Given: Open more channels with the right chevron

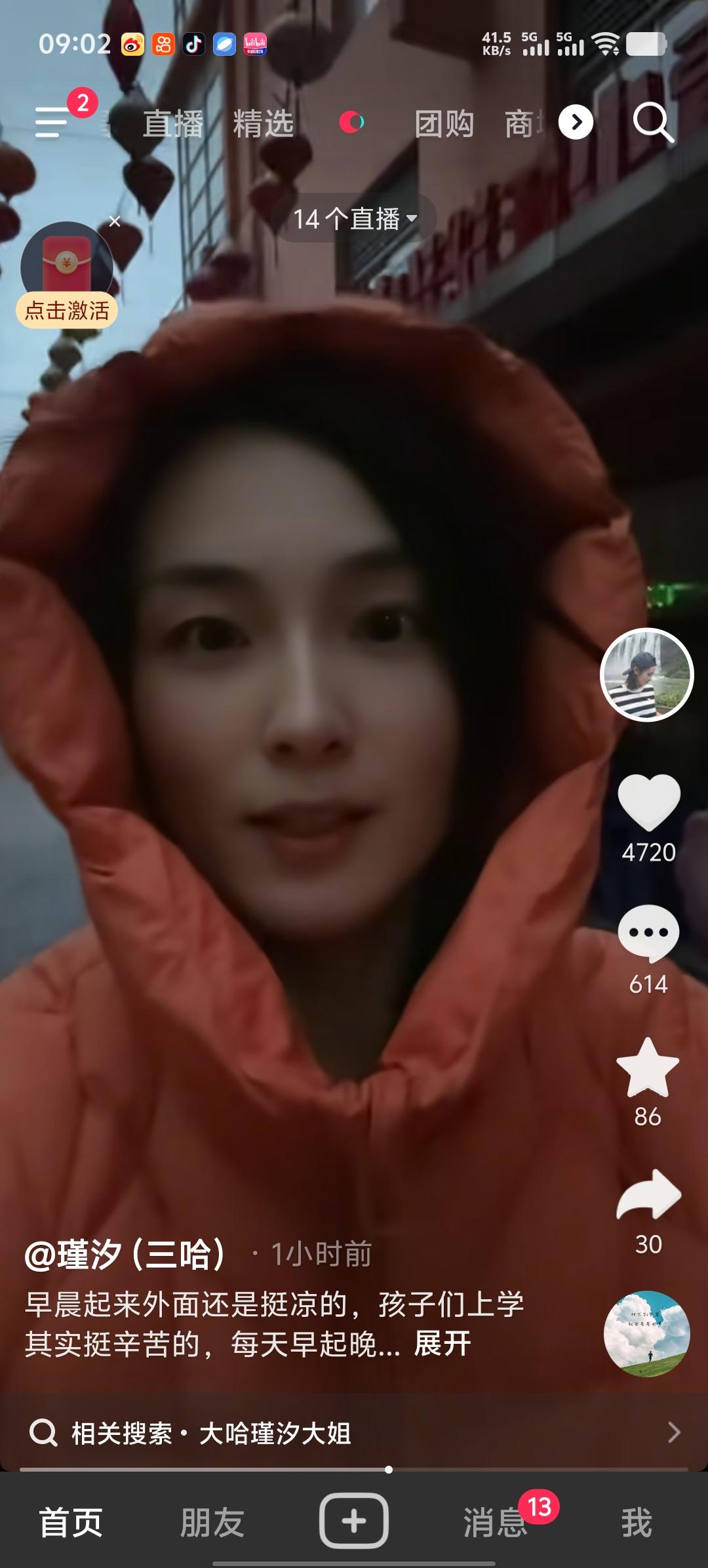Looking at the screenshot, I should click(x=576, y=123).
